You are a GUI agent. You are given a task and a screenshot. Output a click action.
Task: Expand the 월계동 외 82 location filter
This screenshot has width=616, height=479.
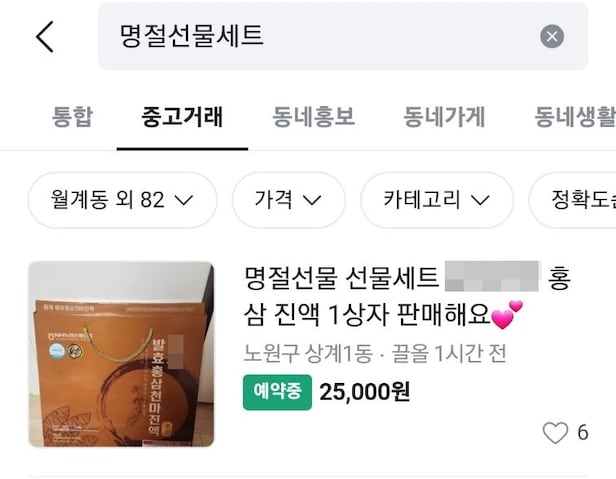122,200
